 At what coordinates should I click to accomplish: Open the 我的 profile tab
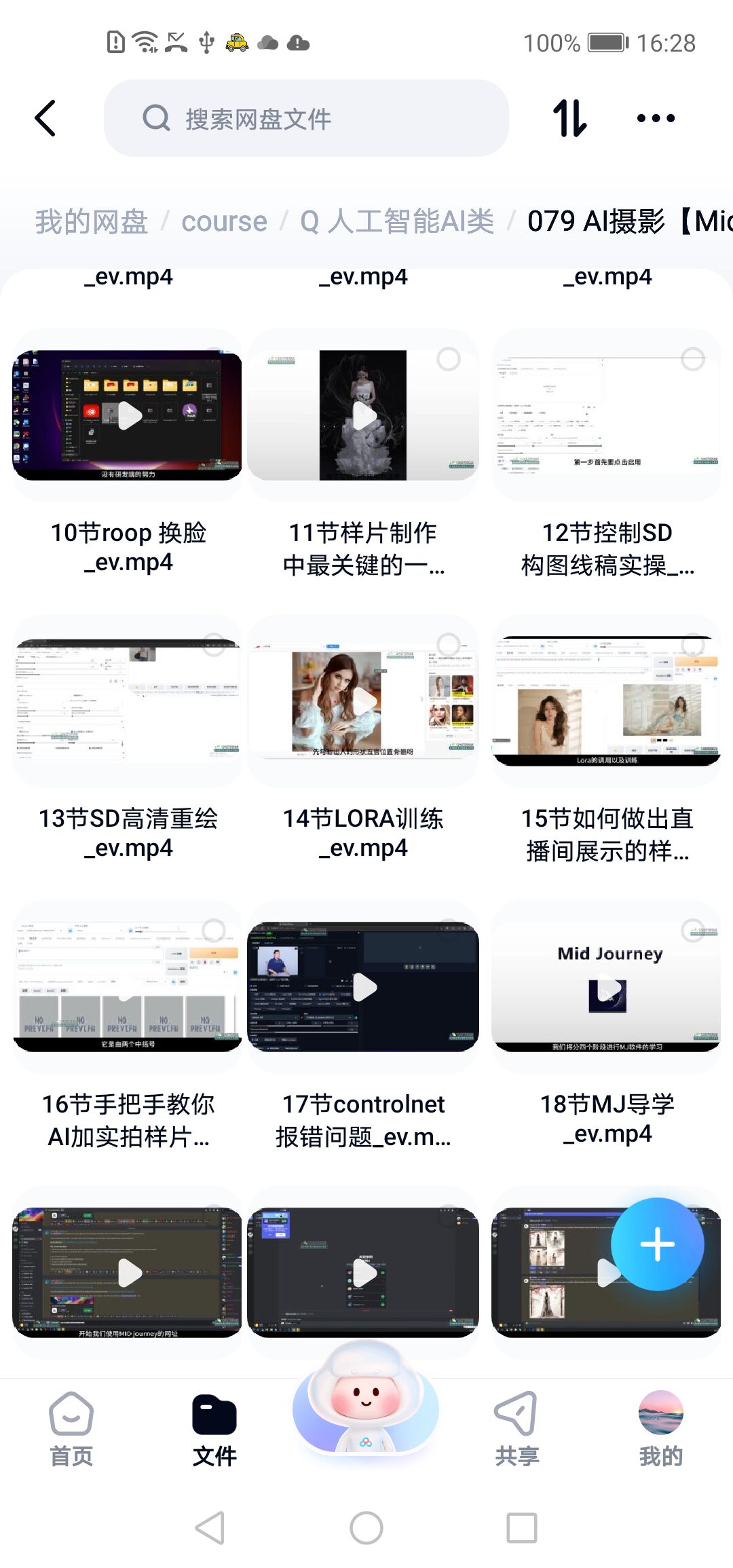(660, 1429)
